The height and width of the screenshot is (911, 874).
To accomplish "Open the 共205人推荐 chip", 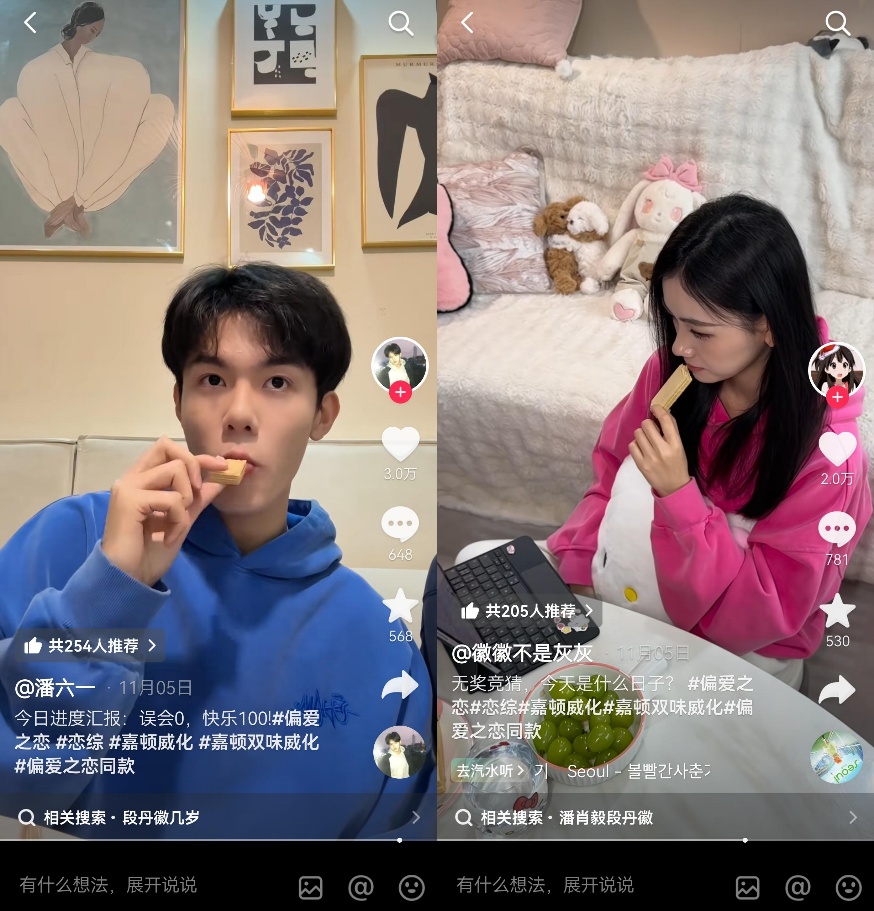I will coord(528,610).
